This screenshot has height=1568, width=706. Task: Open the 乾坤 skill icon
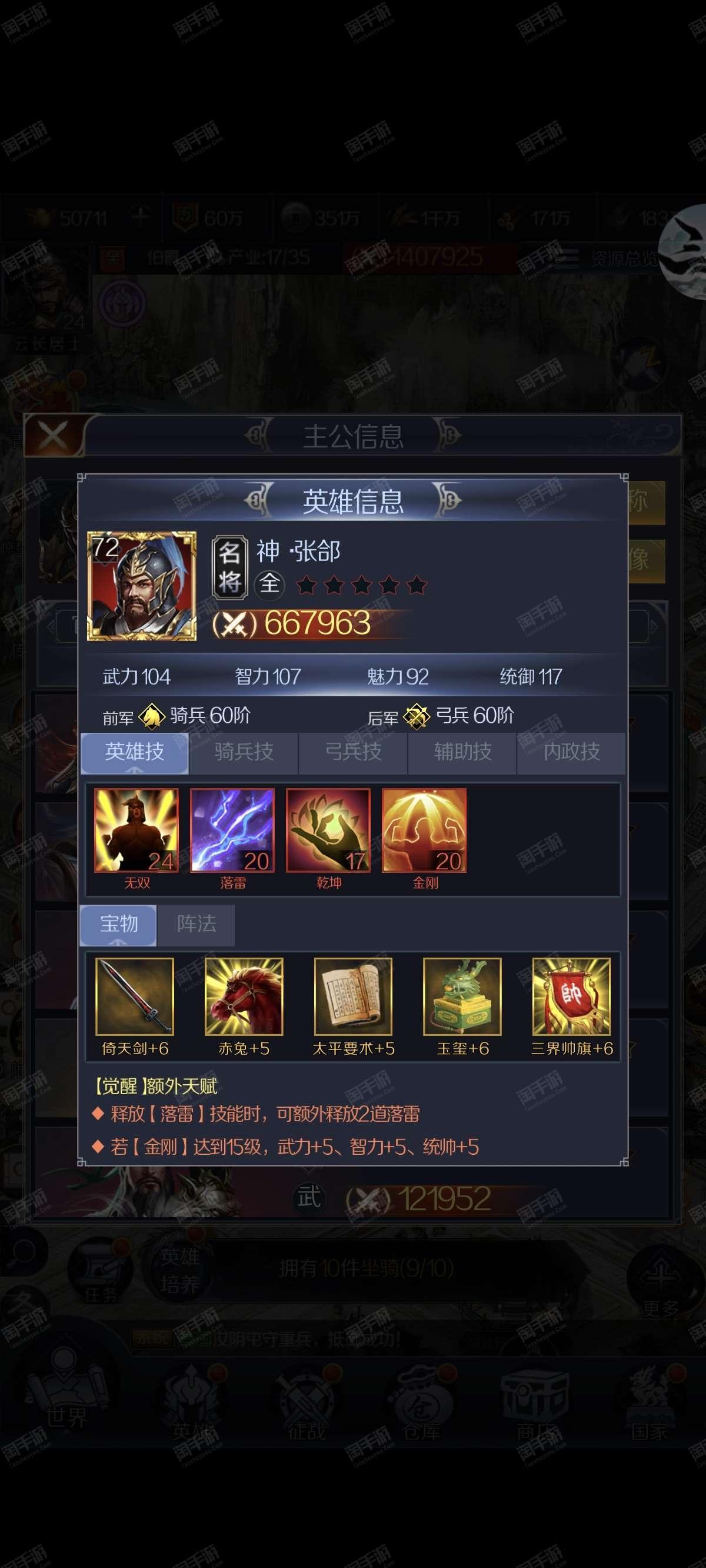(x=328, y=830)
